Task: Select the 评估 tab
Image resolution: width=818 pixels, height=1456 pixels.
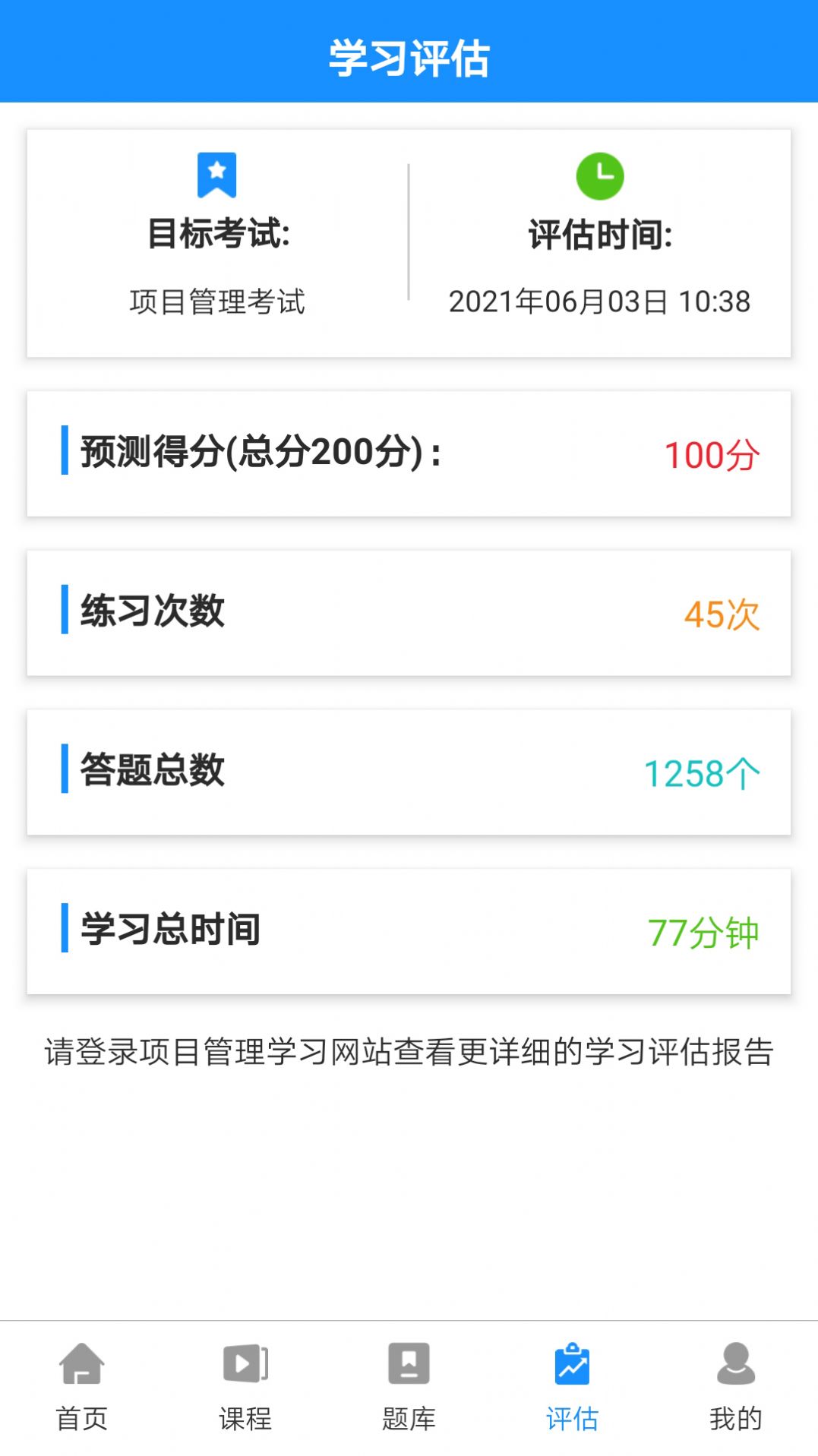Action: point(572,1387)
